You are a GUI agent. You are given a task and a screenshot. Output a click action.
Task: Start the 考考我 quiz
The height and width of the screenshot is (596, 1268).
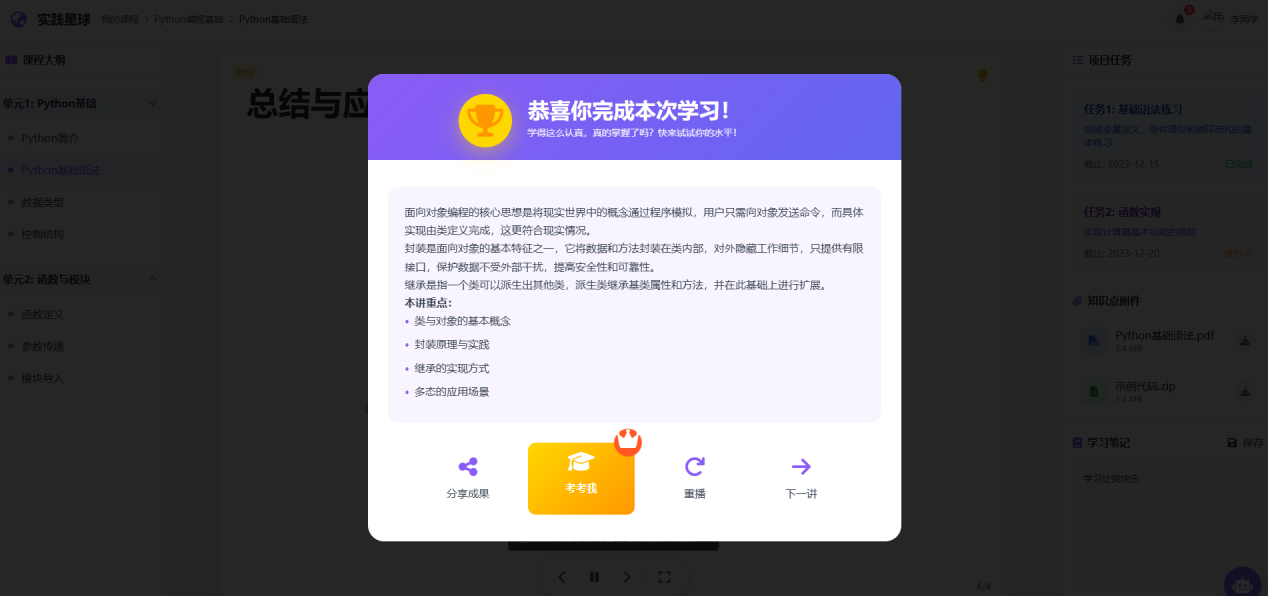click(581, 478)
